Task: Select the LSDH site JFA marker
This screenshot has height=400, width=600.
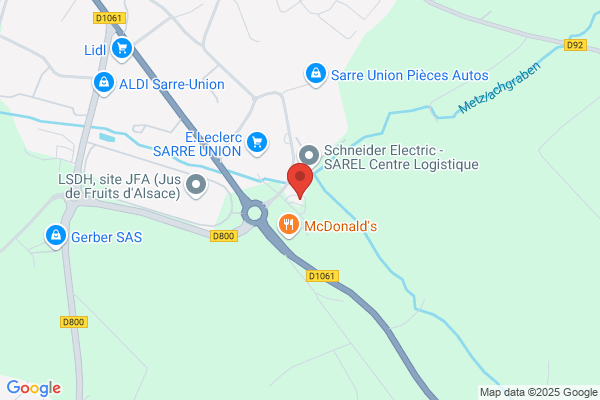Action: (196, 185)
